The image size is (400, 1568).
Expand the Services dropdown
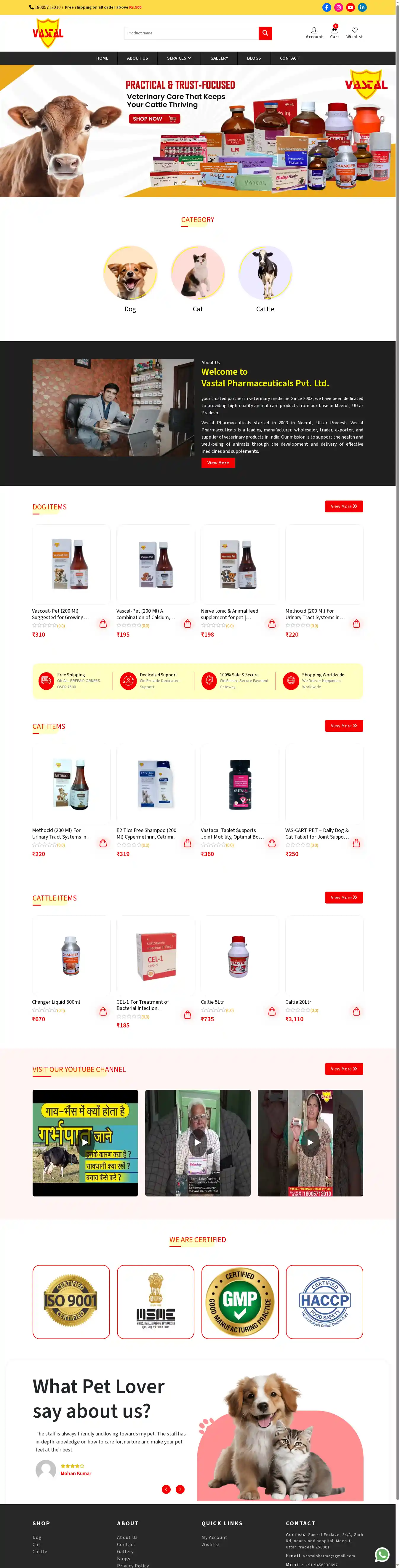(179, 58)
